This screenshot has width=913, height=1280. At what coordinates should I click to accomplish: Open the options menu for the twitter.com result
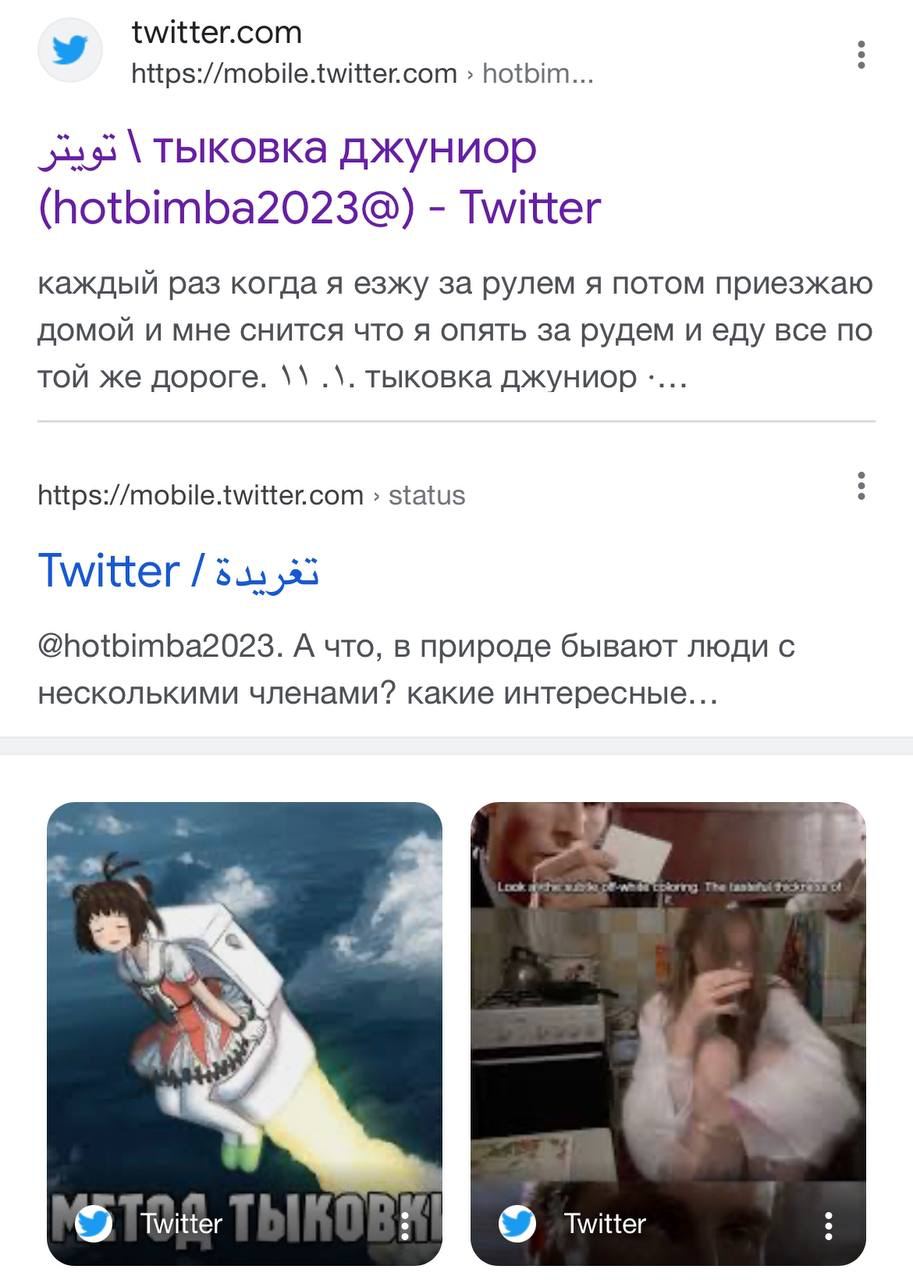point(860,55)
